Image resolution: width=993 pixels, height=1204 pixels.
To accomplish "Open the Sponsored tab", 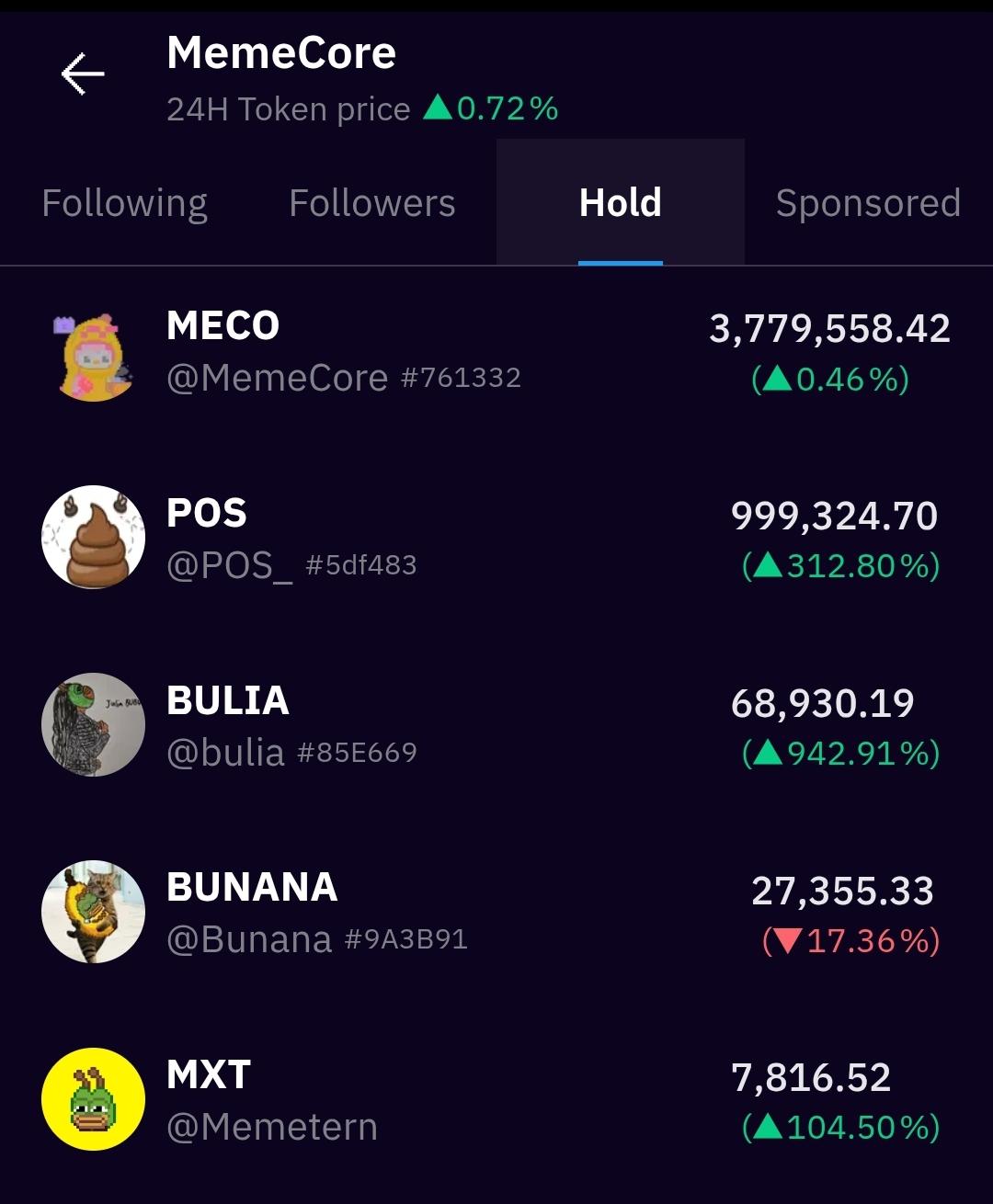I will 868,203.
